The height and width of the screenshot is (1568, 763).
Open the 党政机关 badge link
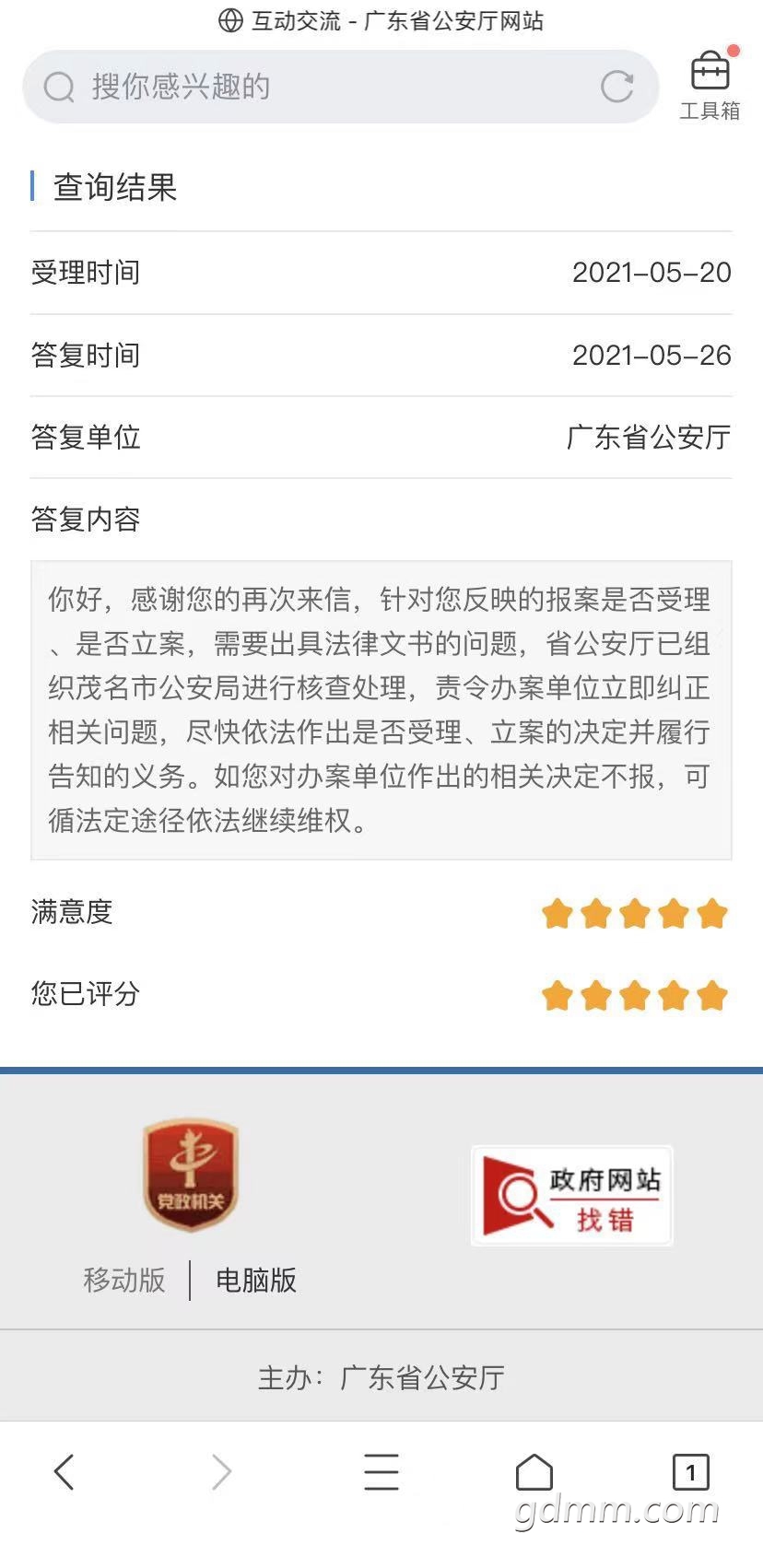191,1175
